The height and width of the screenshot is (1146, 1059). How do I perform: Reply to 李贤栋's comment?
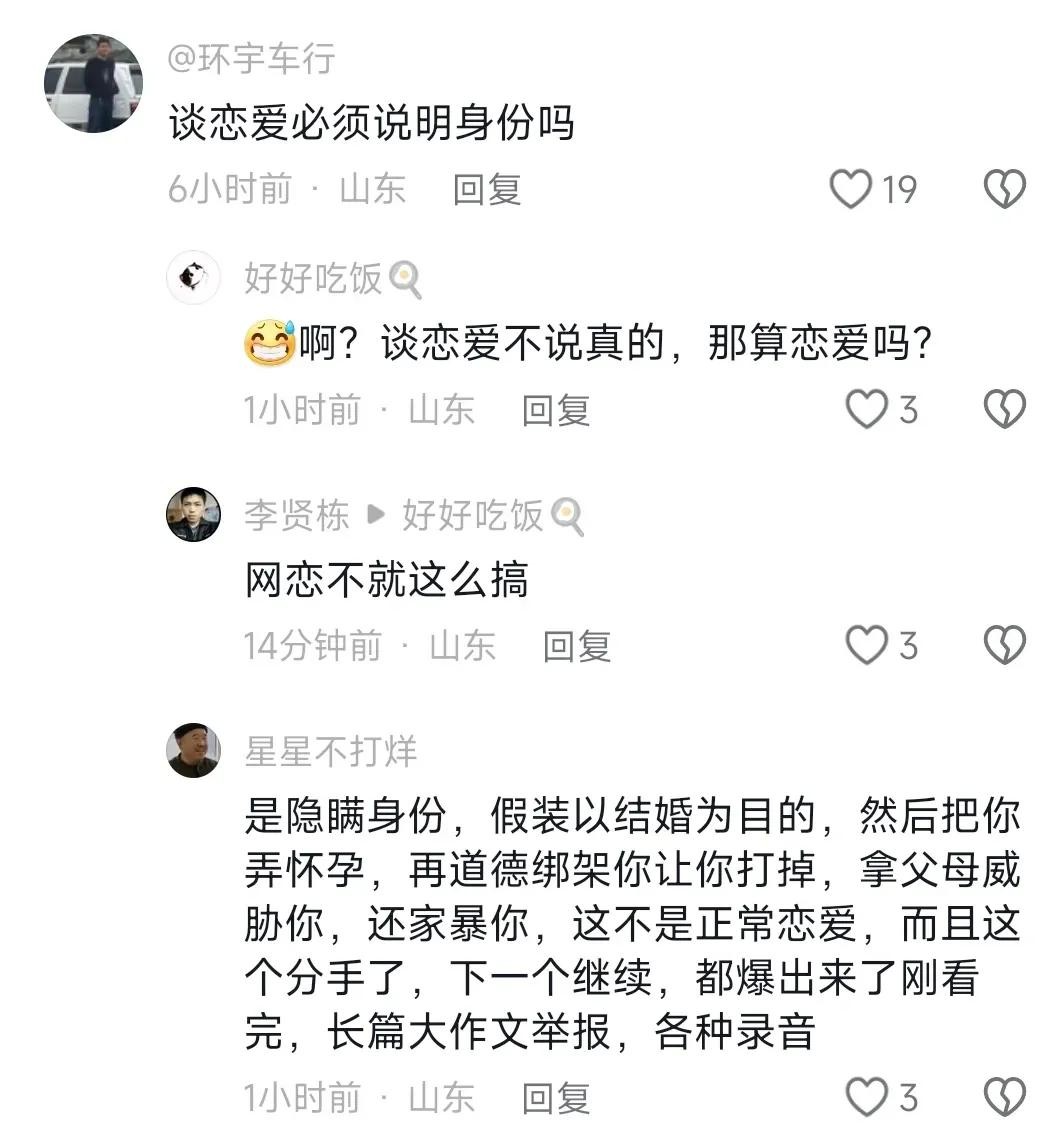[x=577, y=647]
